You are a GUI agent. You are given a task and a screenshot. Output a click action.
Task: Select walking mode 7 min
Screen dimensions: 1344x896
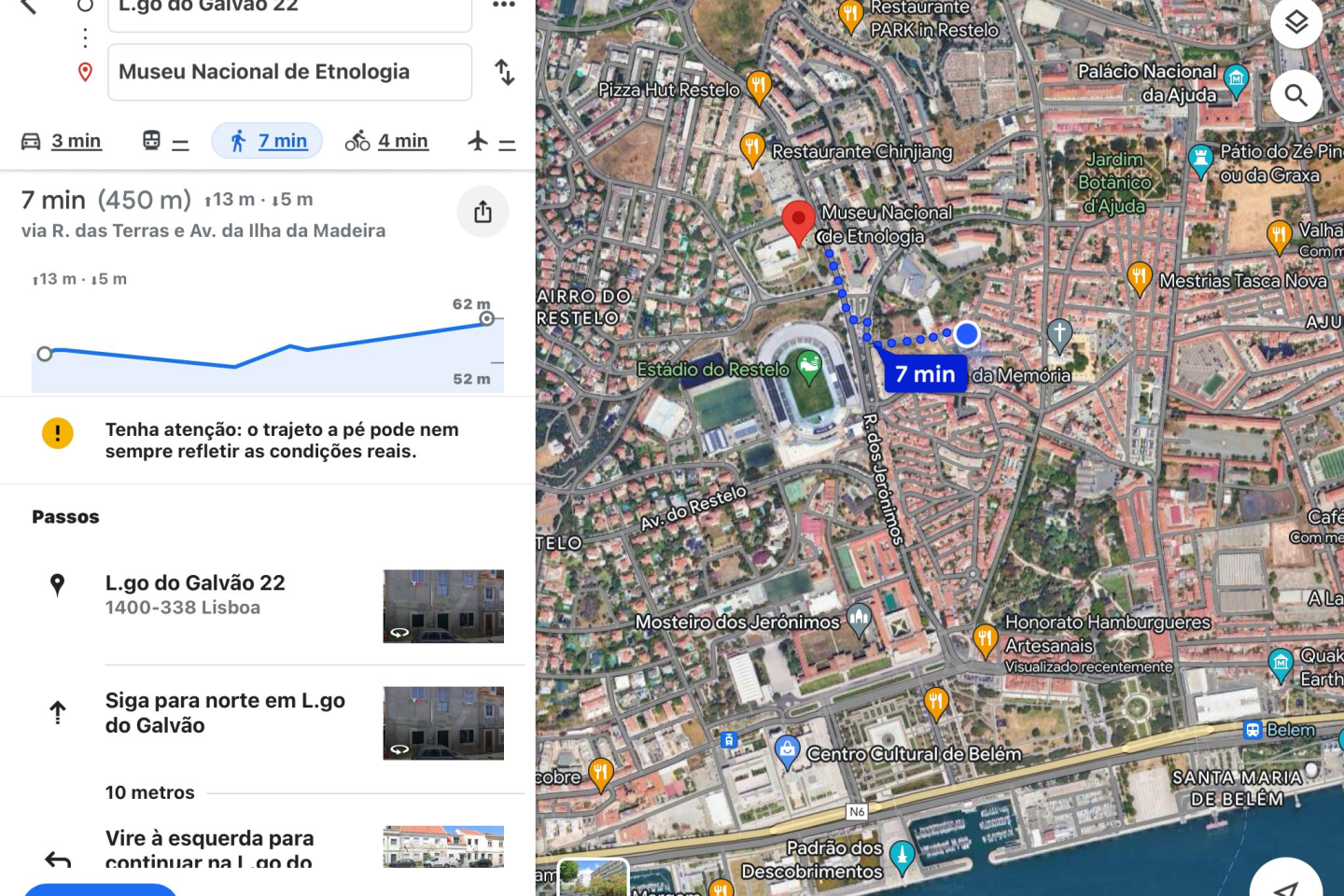(x=268, y=141)
